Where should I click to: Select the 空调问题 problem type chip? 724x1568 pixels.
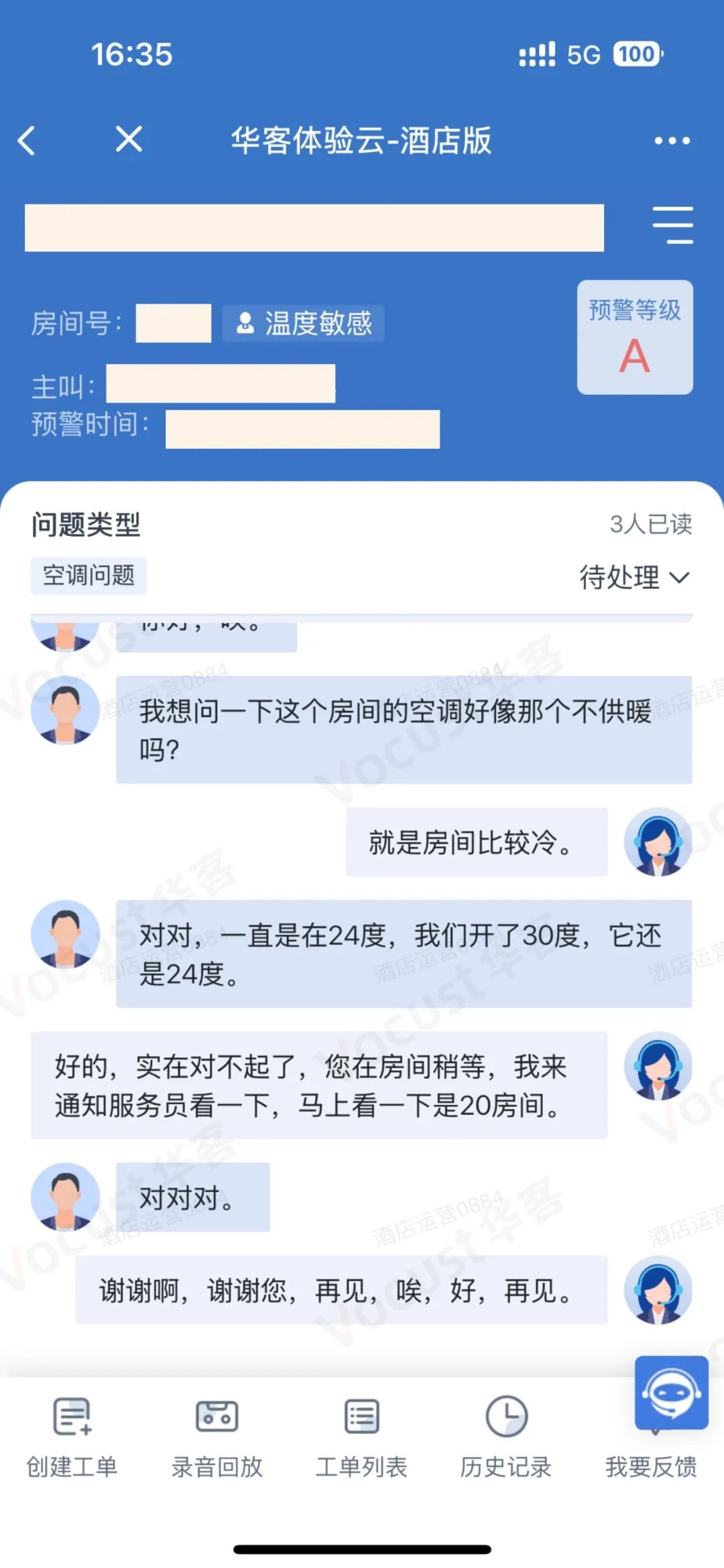88,576
